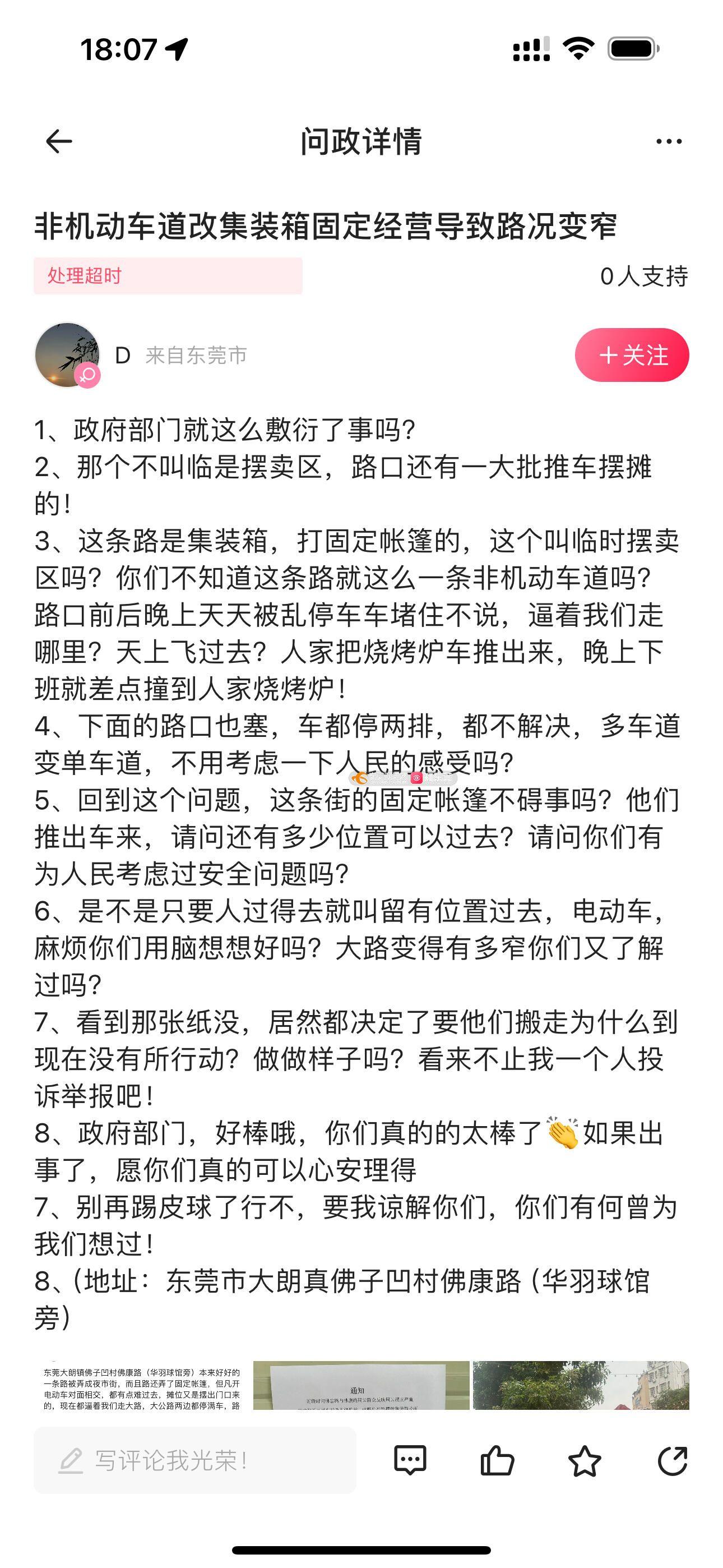Open the three-dot overflow menu
Screen dimensions: 723x1568
point(669,142)
